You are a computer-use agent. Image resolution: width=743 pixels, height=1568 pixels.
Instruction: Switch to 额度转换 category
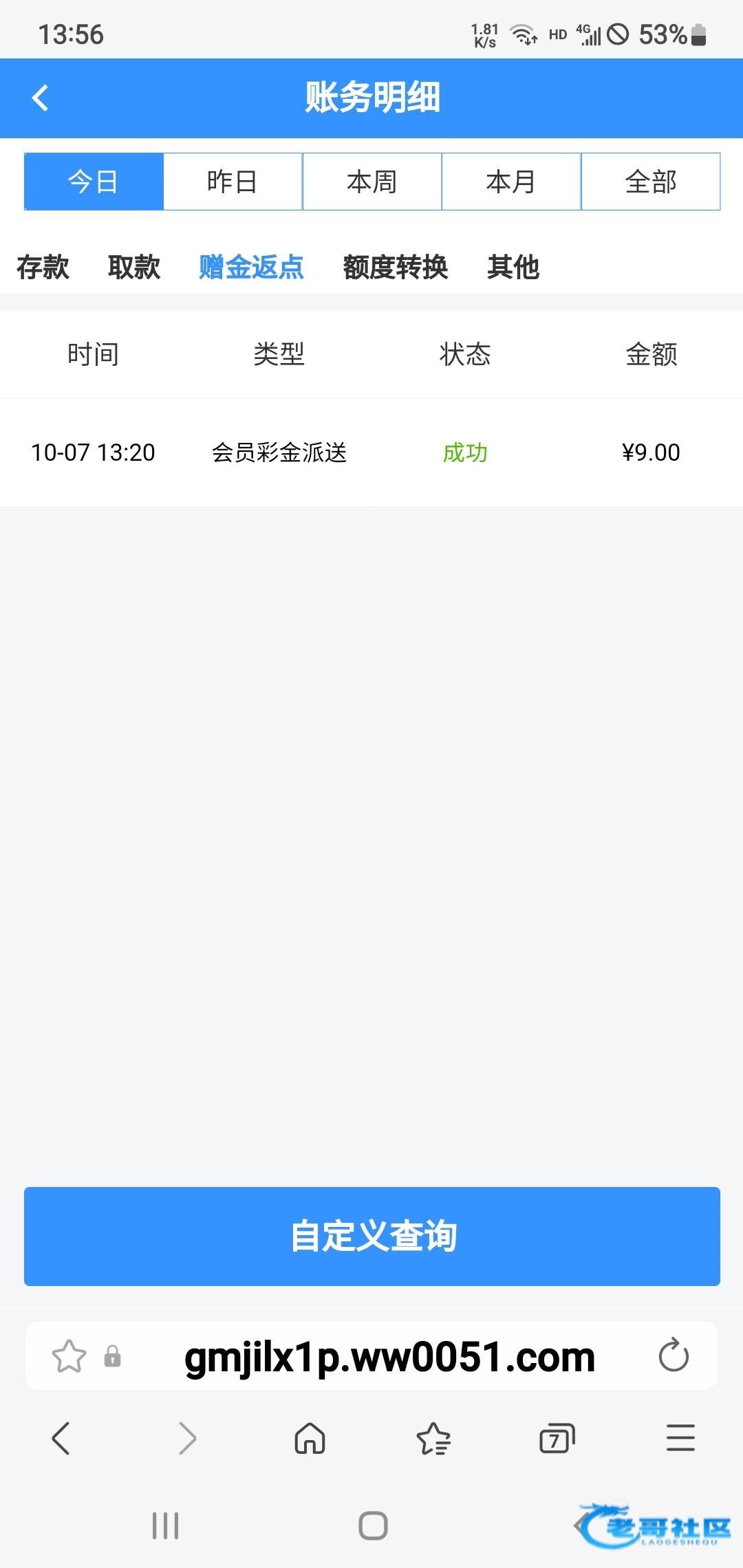point(396,267)
